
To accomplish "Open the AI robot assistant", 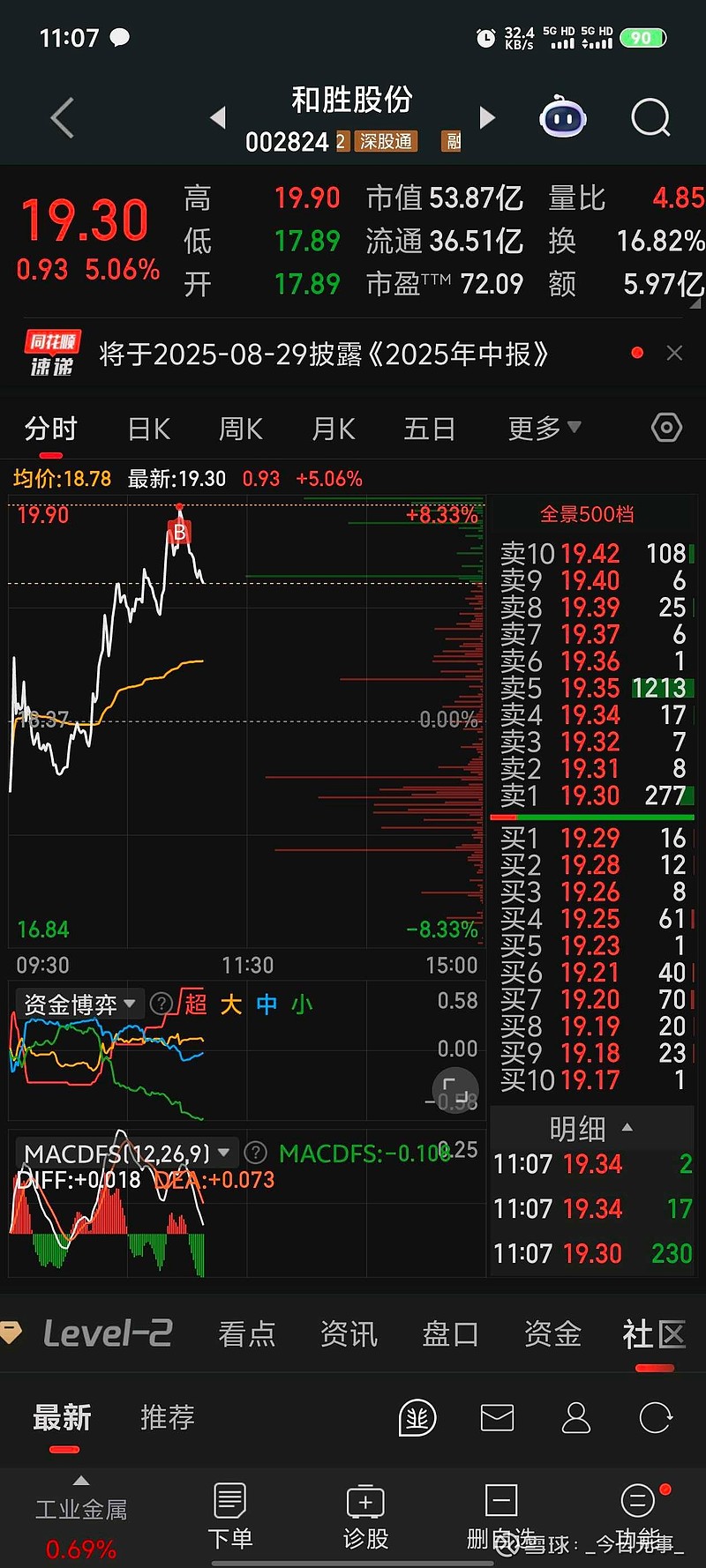I will [x=563, y=117].
